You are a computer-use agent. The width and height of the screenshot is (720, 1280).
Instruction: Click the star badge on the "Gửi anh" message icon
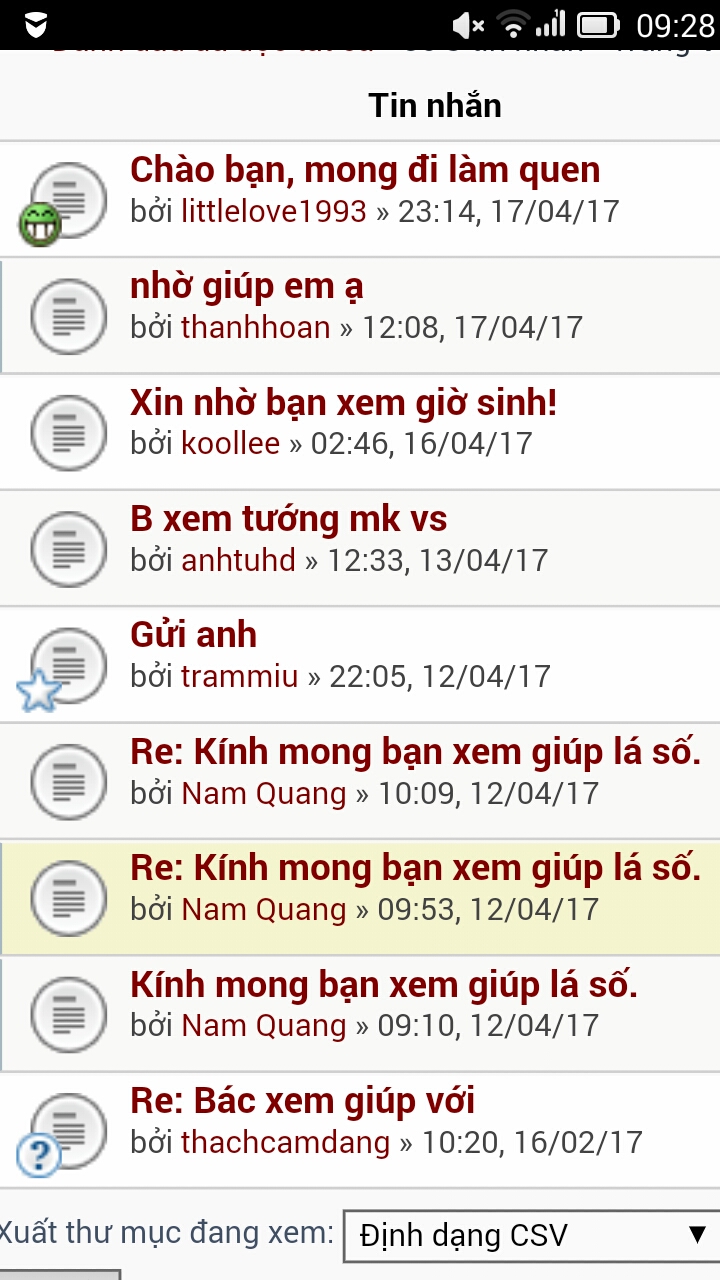(x=35, y=690)
